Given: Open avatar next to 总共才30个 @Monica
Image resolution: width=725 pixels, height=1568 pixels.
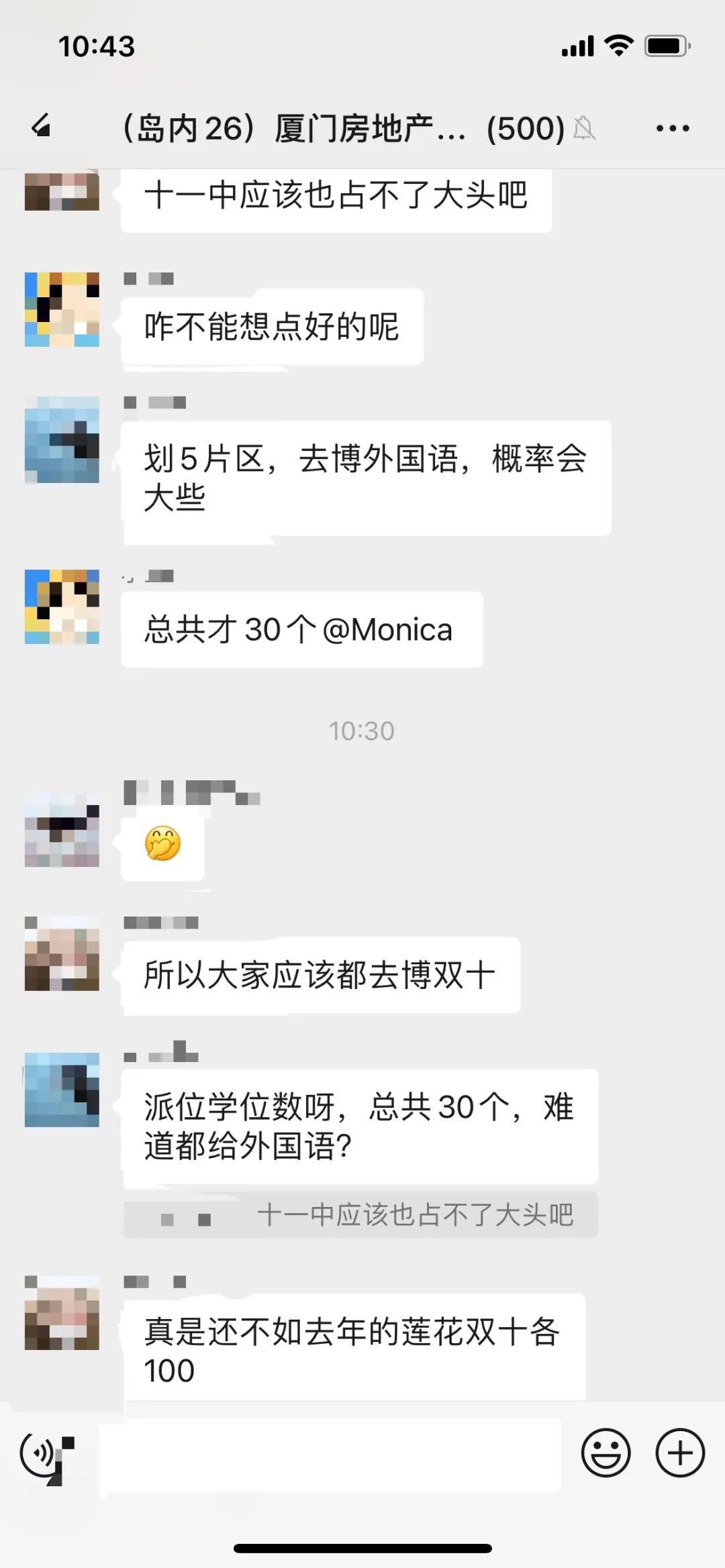Looking at the screenshot, I should click(x=62, y=607).
